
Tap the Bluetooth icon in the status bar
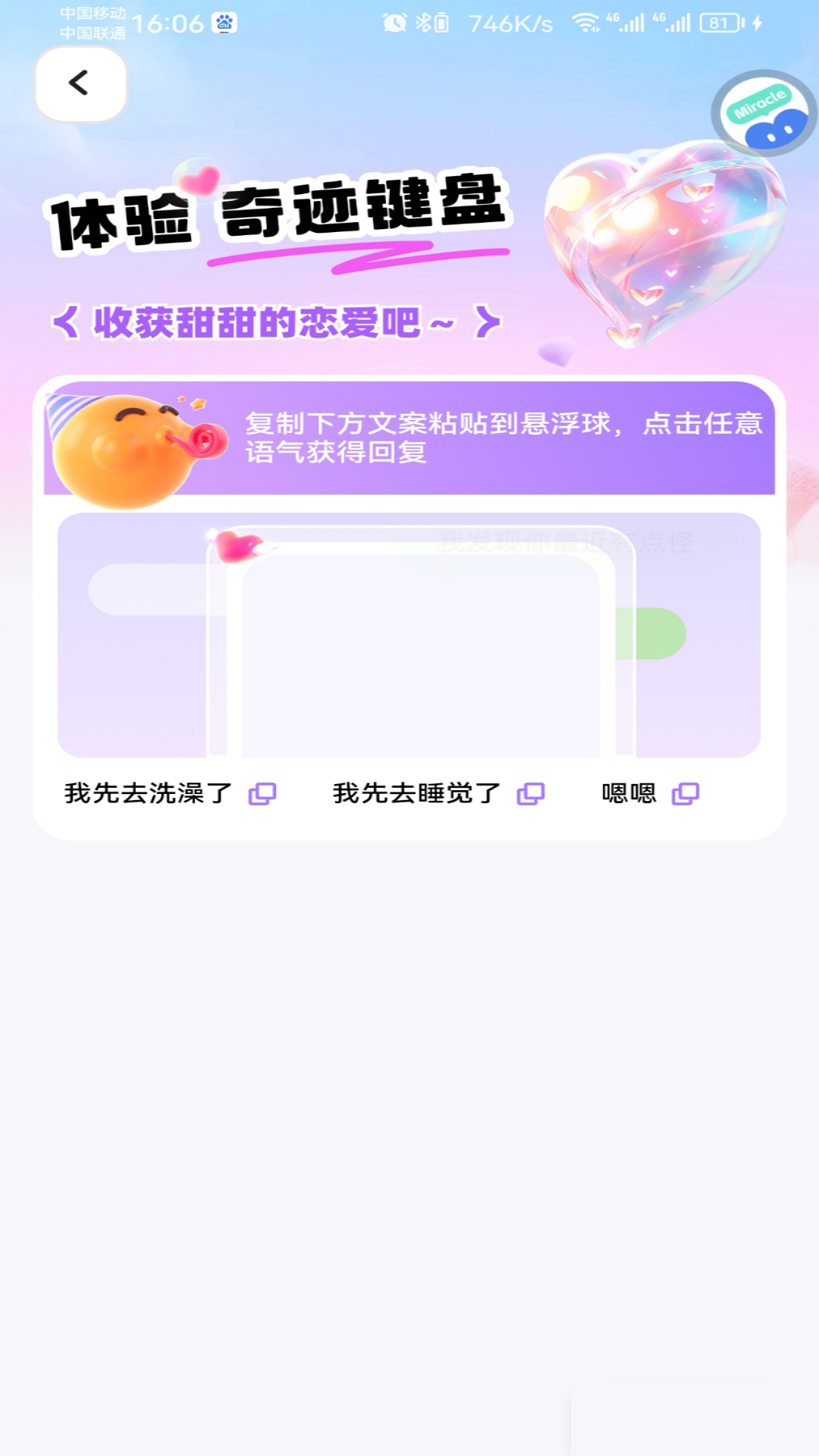(422, 24)
